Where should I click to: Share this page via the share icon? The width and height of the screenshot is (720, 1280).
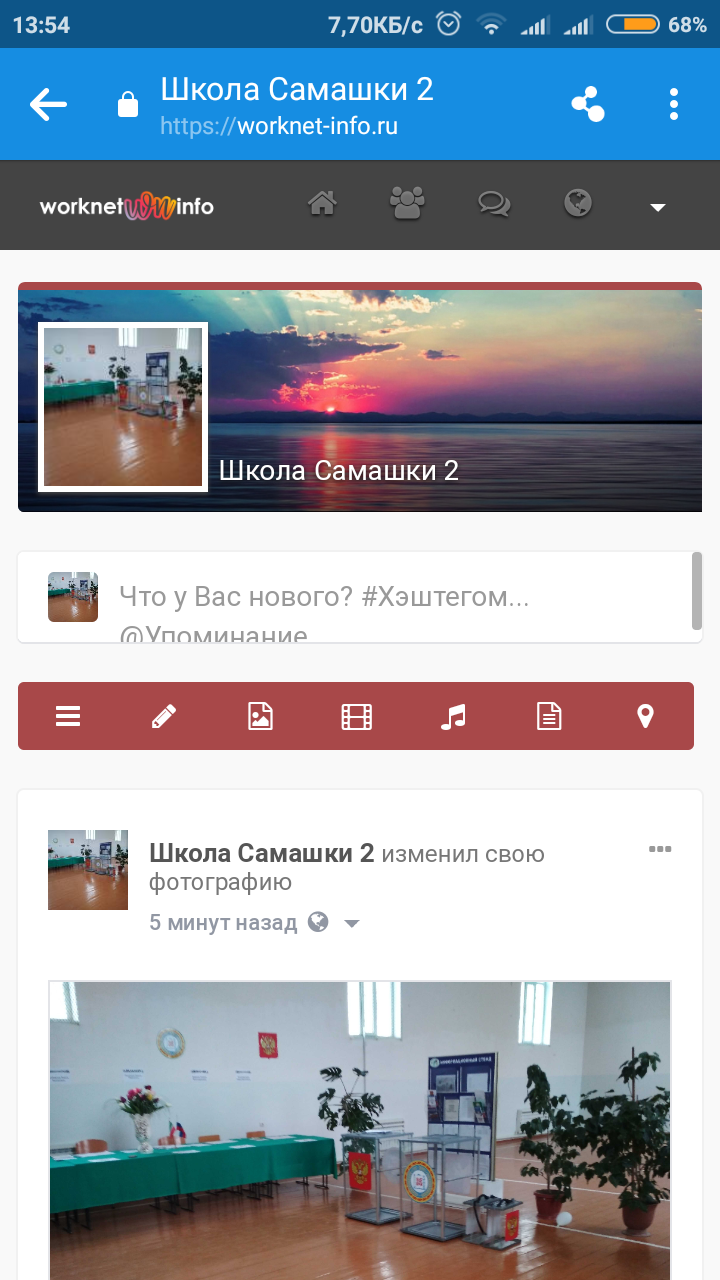point(588,104)
